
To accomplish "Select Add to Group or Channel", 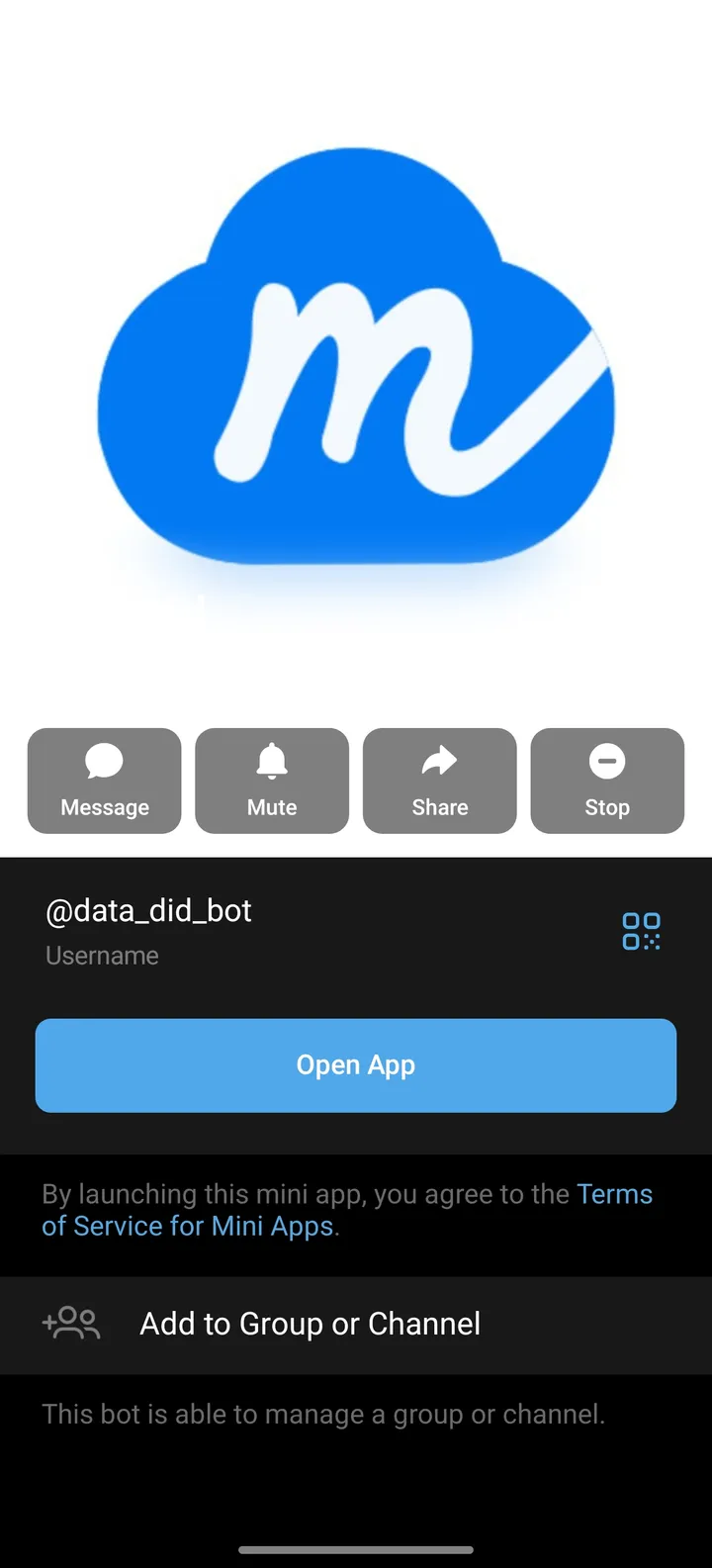I will pyautogui.click(x=309, y=1324).
